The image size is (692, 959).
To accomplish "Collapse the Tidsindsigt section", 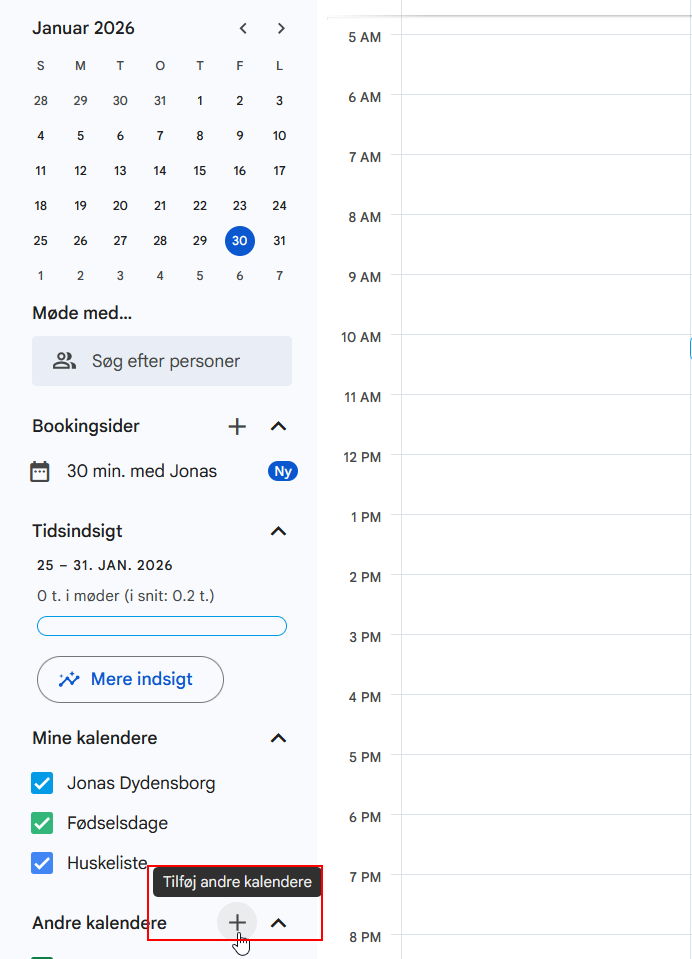I will click(x=279, y=531).
